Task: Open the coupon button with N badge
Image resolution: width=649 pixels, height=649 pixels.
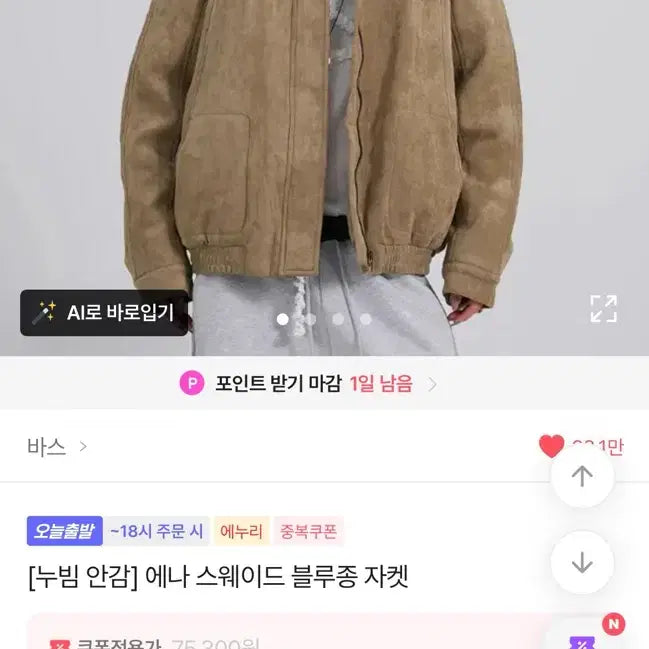Action: (x=584, y=640)
